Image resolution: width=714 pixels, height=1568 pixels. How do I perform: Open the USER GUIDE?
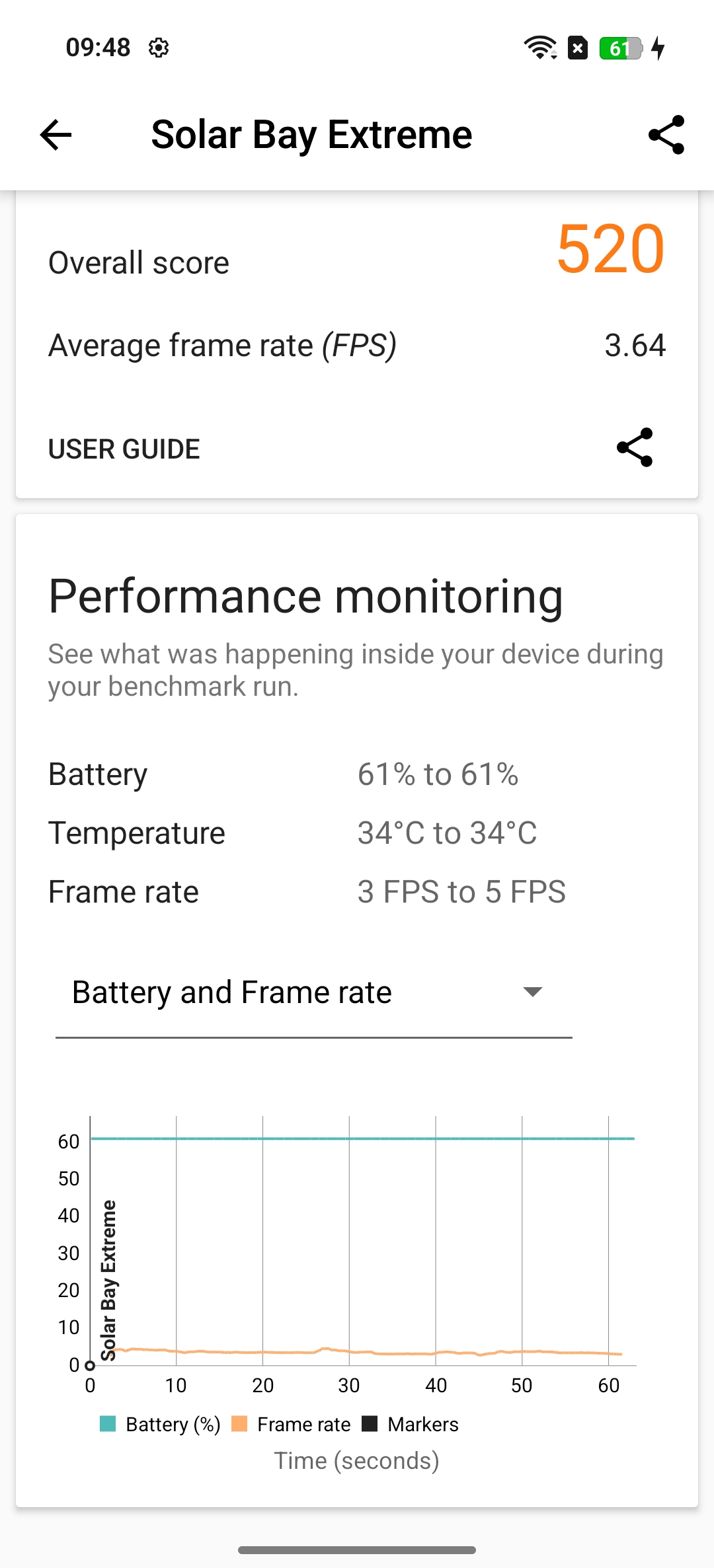click(124, 449)
